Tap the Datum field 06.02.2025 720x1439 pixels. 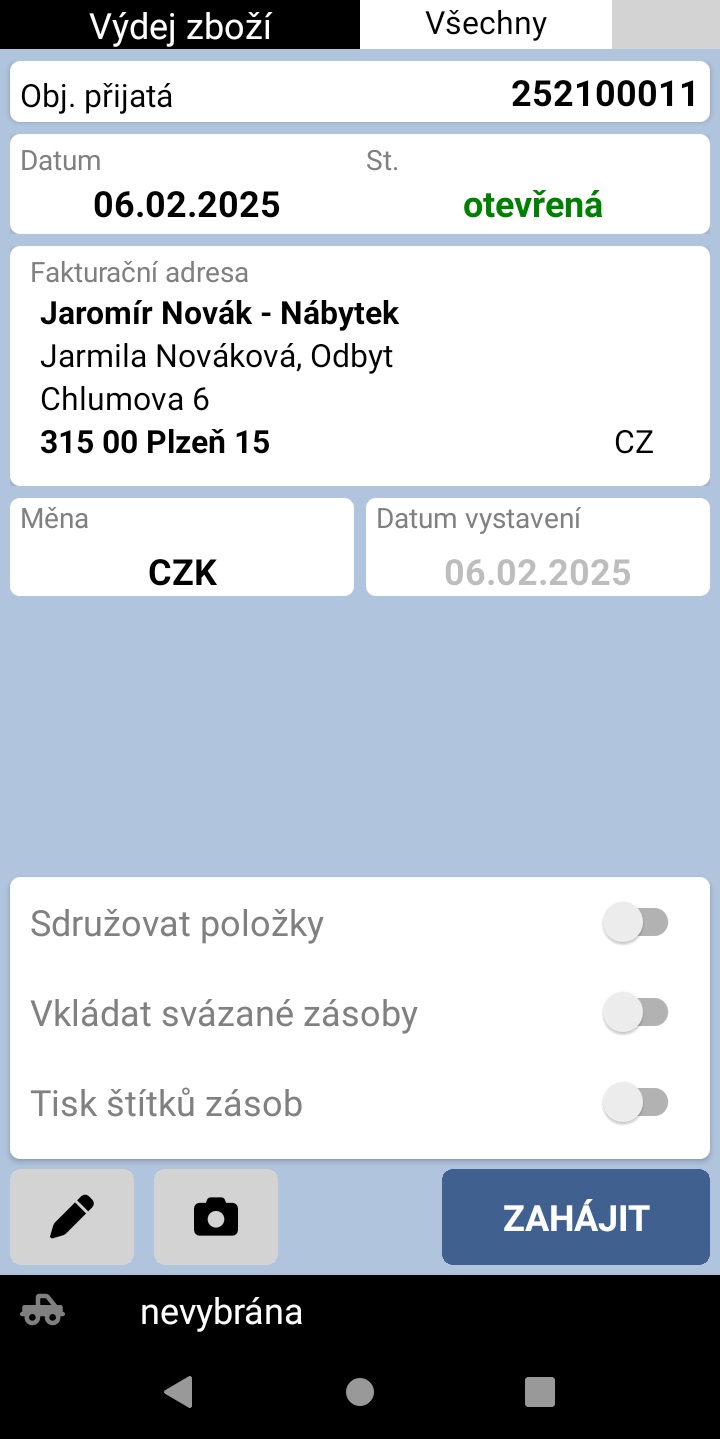[186, 184]
